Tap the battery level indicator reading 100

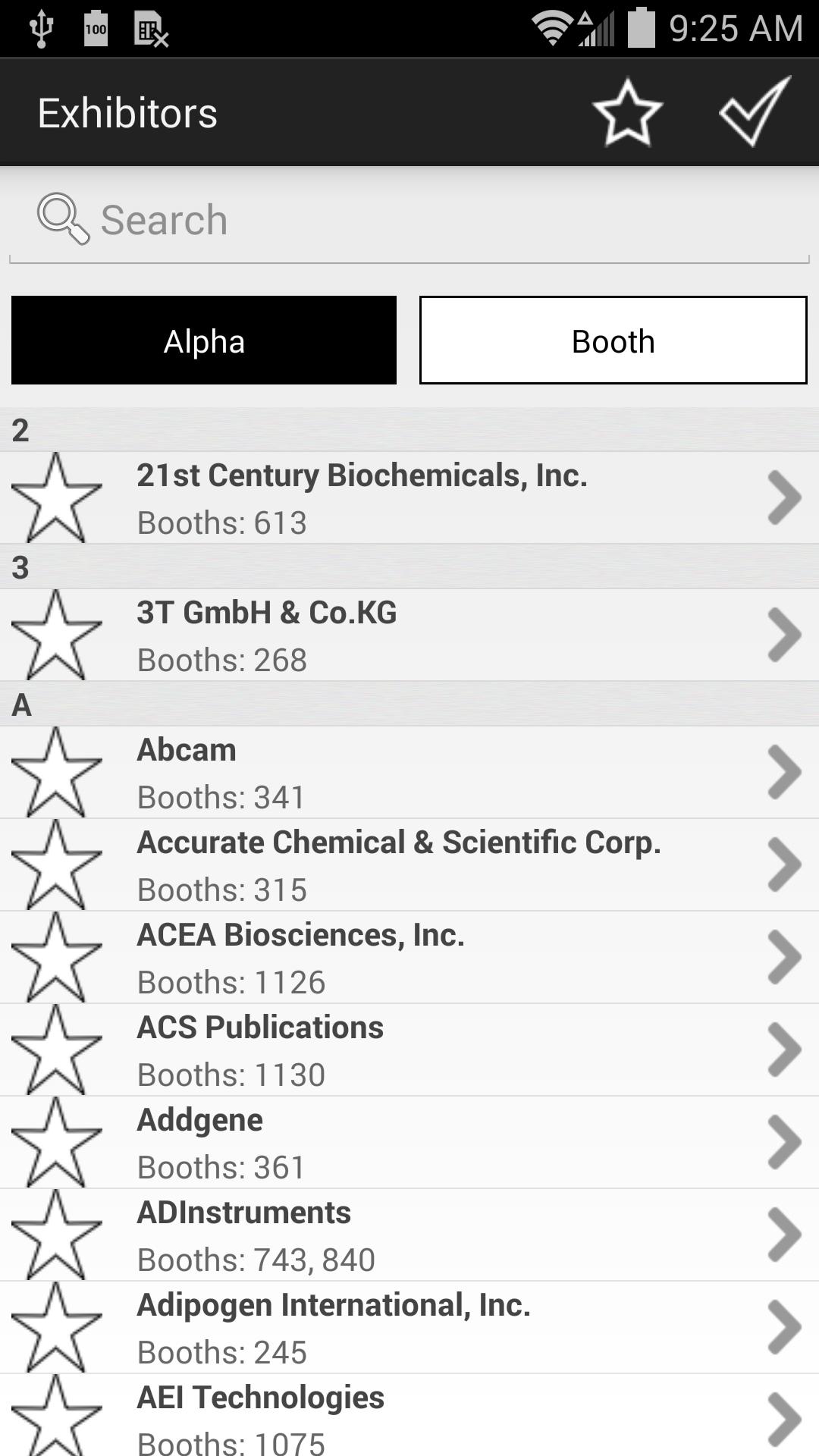pyautogui.click(x=96, y=28)
